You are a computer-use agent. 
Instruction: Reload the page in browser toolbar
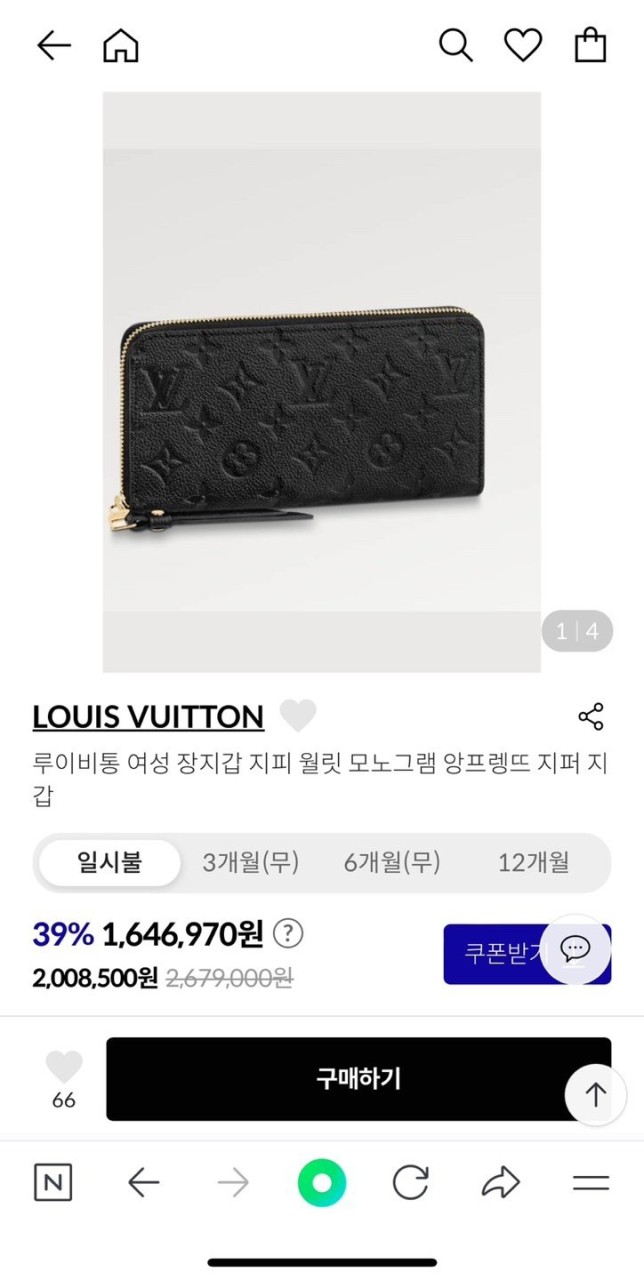410,1183
